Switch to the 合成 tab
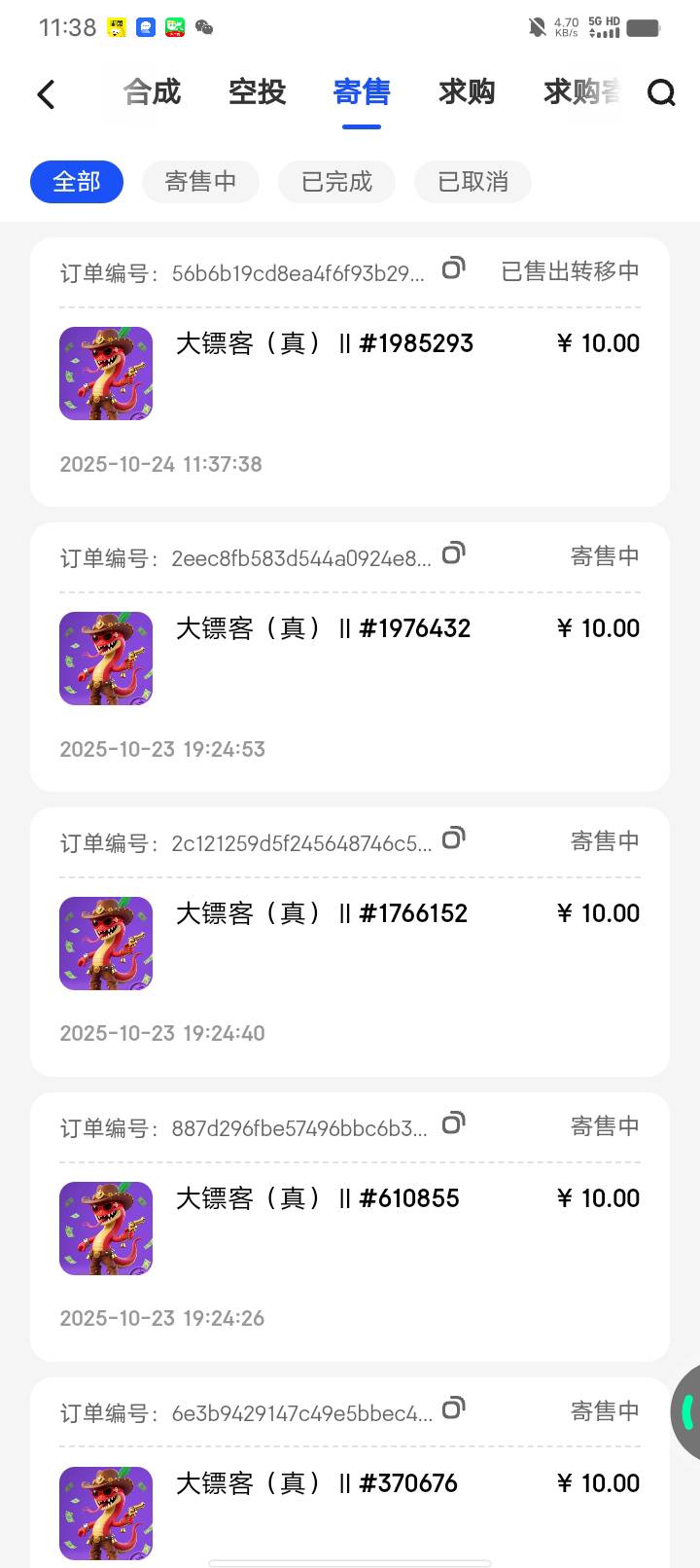Viewport: 700px width, 1568px height. pos(152,92)
